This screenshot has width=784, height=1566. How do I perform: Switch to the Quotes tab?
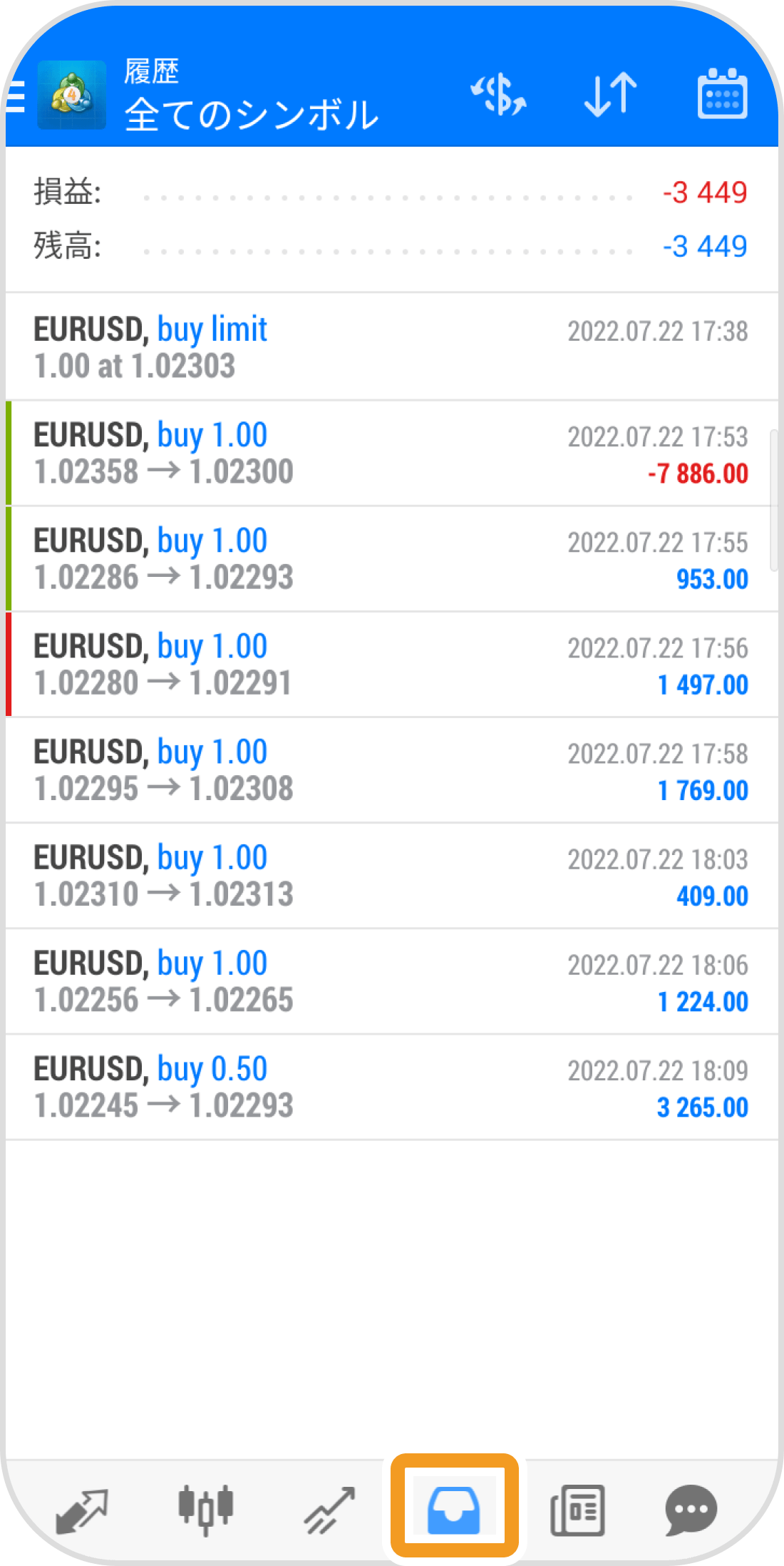(81, 1509)
